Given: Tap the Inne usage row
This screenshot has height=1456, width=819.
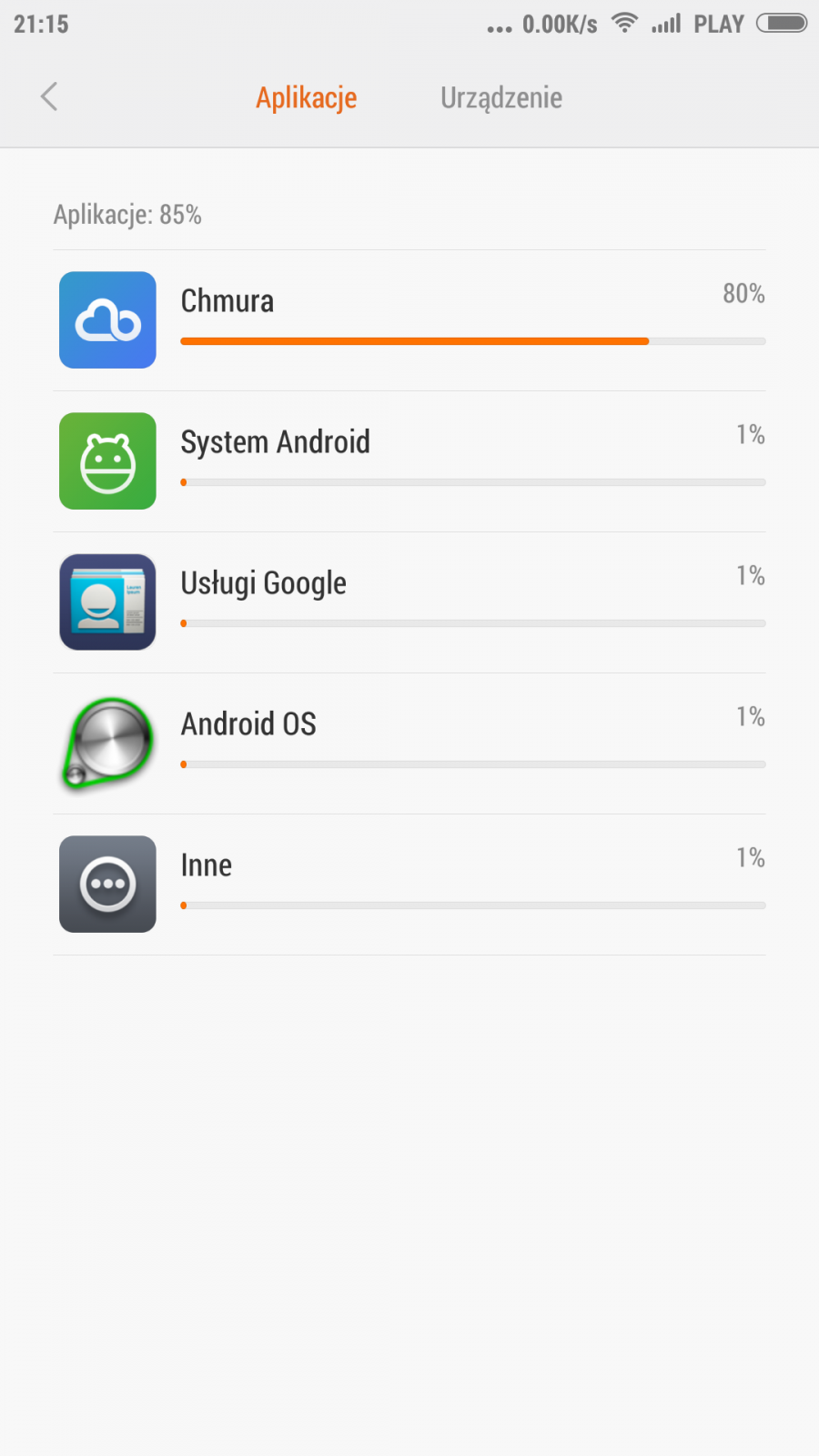Looking at the screenshot, I should click(x=409, y=885).
